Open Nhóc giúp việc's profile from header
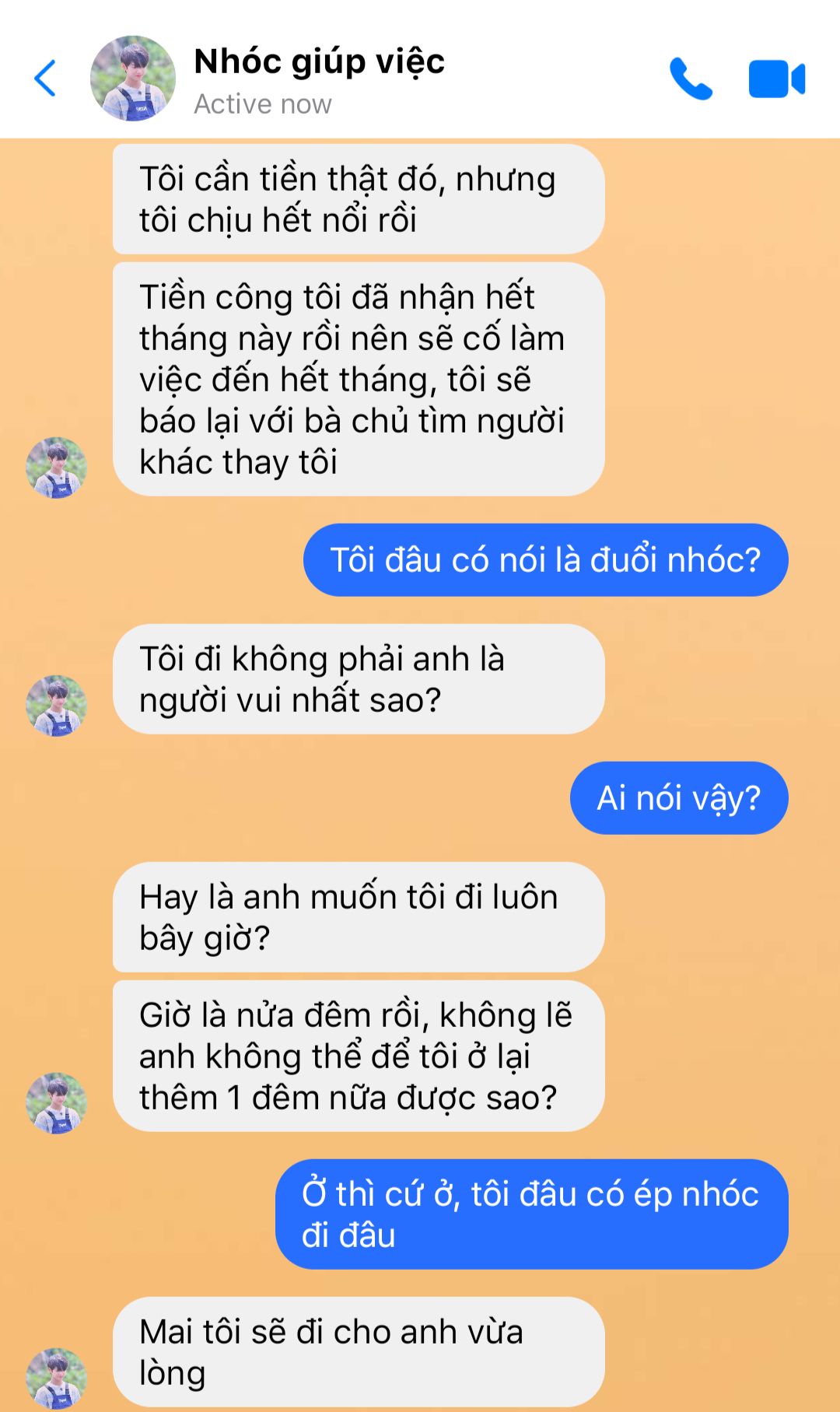 133,79
